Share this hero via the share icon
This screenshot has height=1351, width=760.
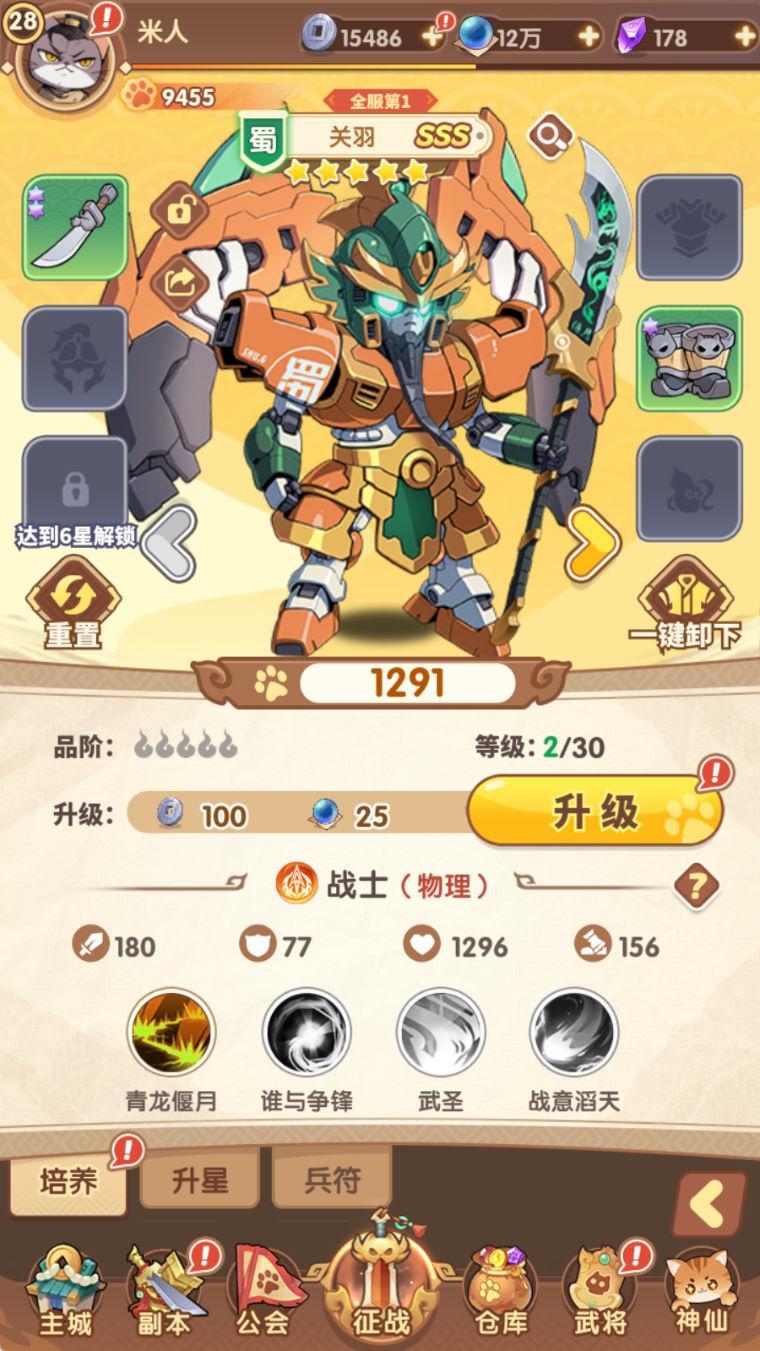pos(181,282)
